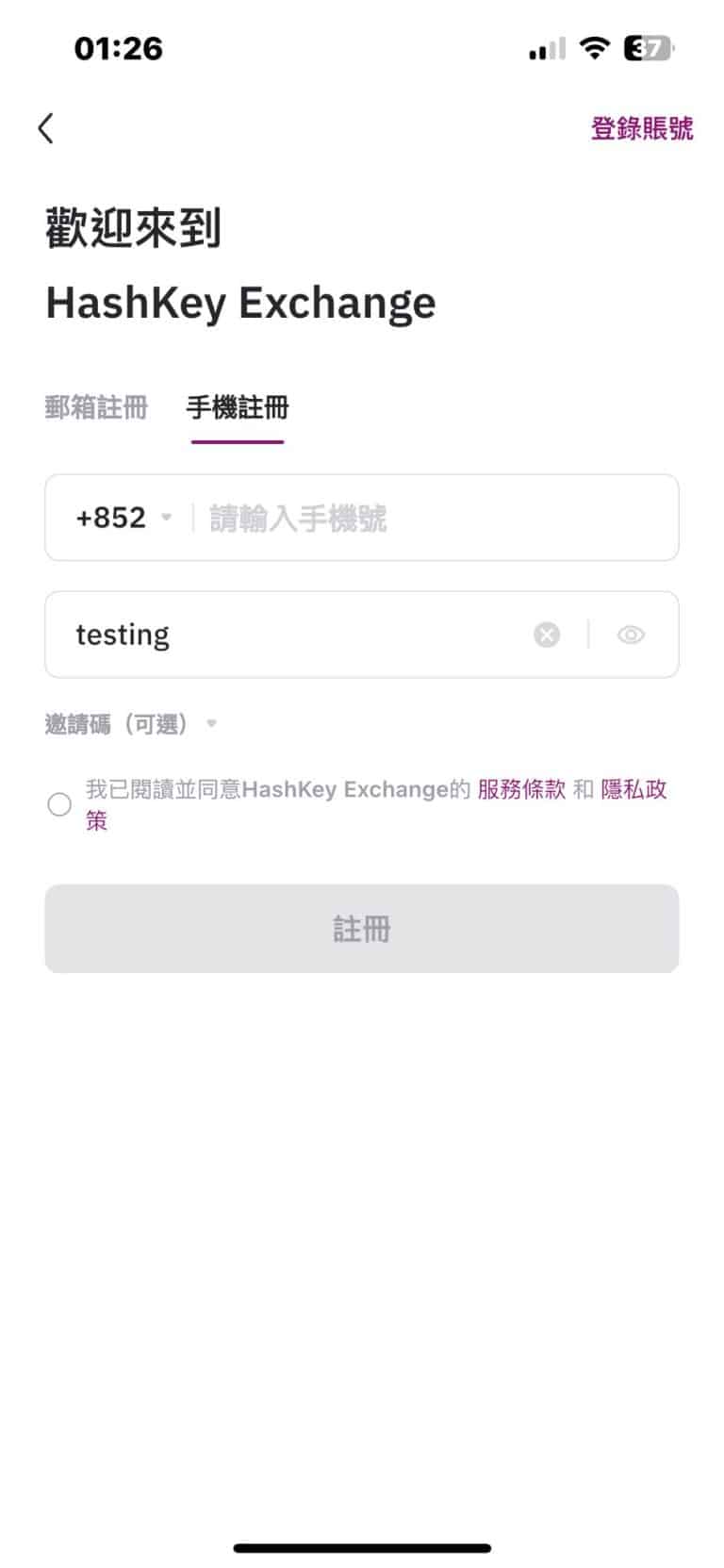Enable the agreement to terms radio button
The image size is (724, 1568).
[58, 804]
